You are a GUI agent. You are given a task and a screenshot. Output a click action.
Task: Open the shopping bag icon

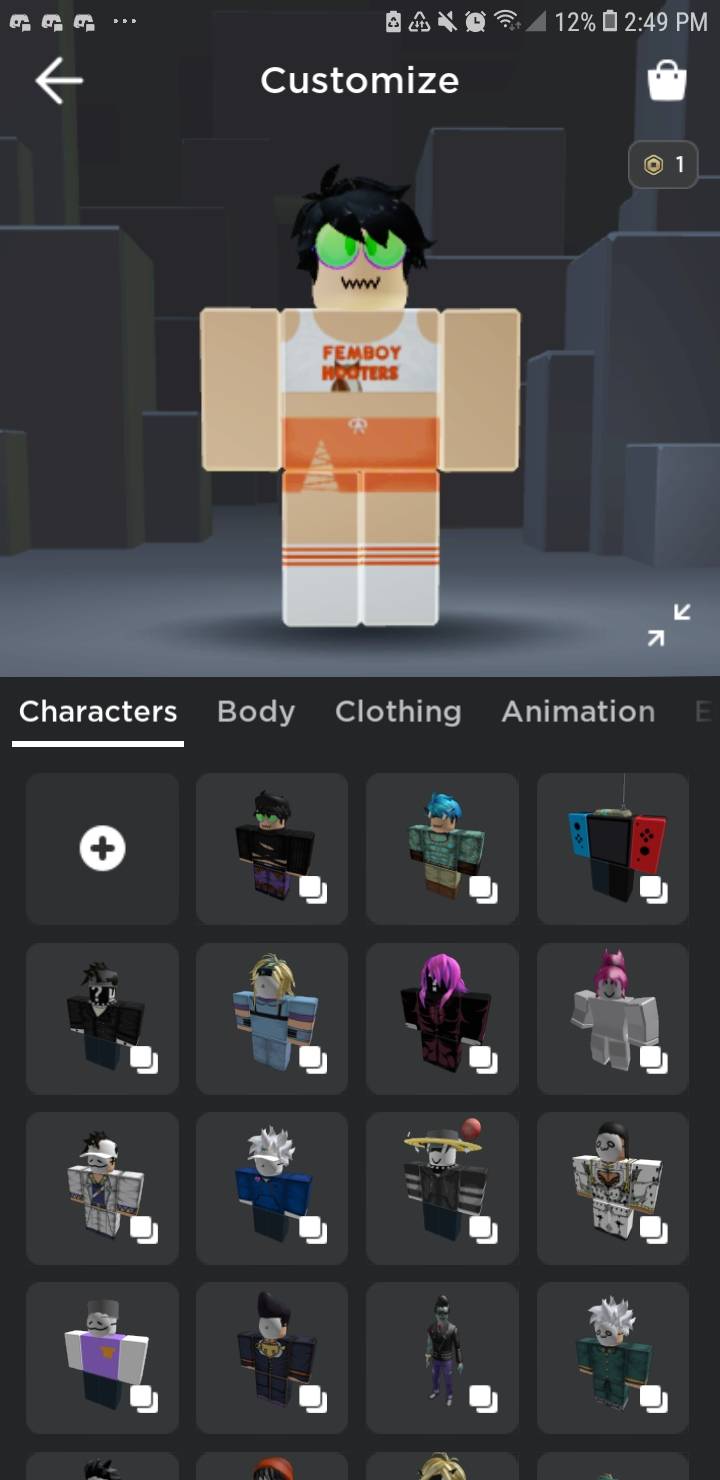[667, 81]
